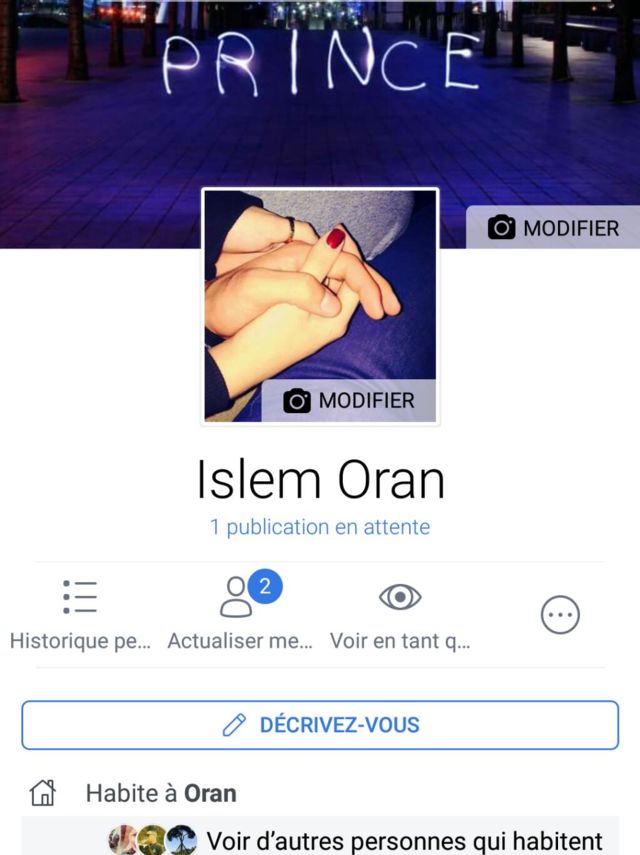
Task: View other people who live in Oran
Action: point(403,840)
